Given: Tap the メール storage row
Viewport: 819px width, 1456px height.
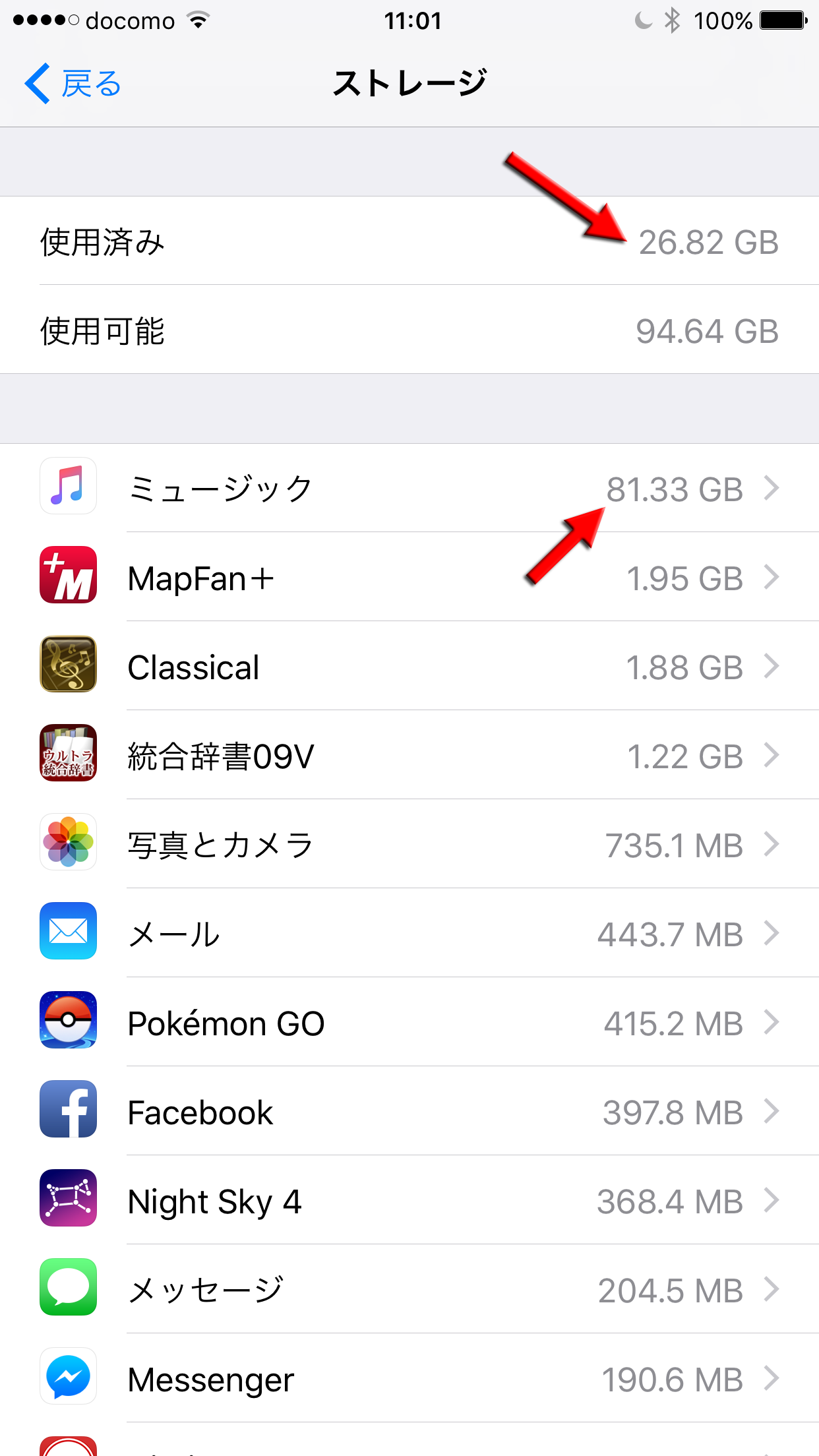Looking at the screenshot, I should (x=409, y=934).
